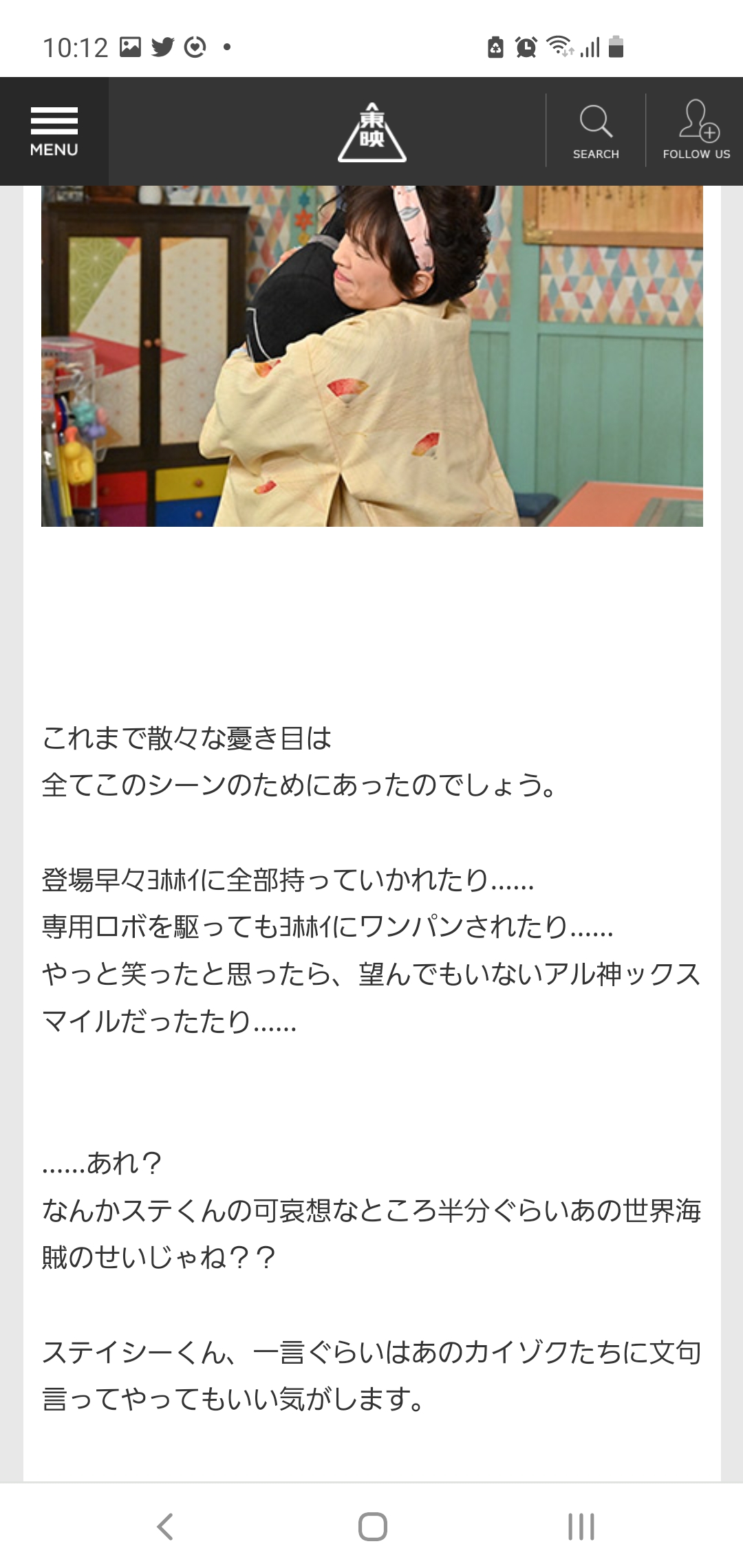The image size is (743, 1568).
Task: Go back using system back button
Action: [x=165, y=1526]
